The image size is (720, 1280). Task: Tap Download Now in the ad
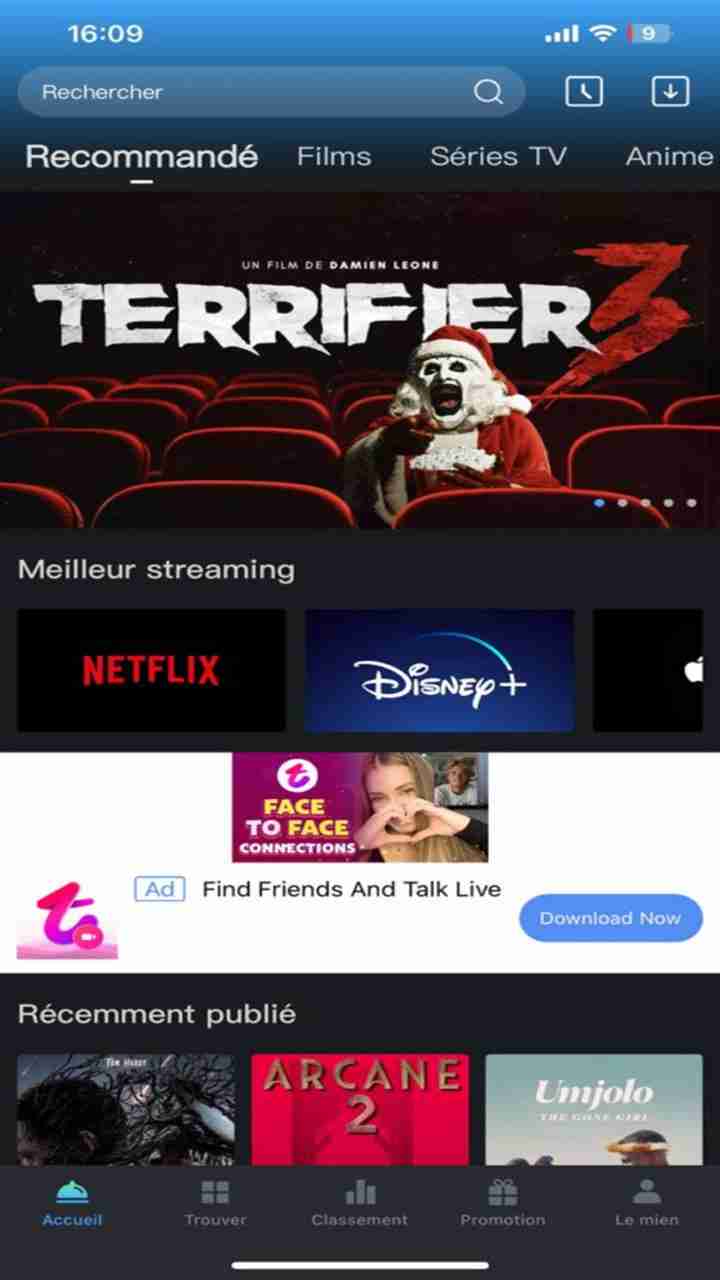[610, 918]
